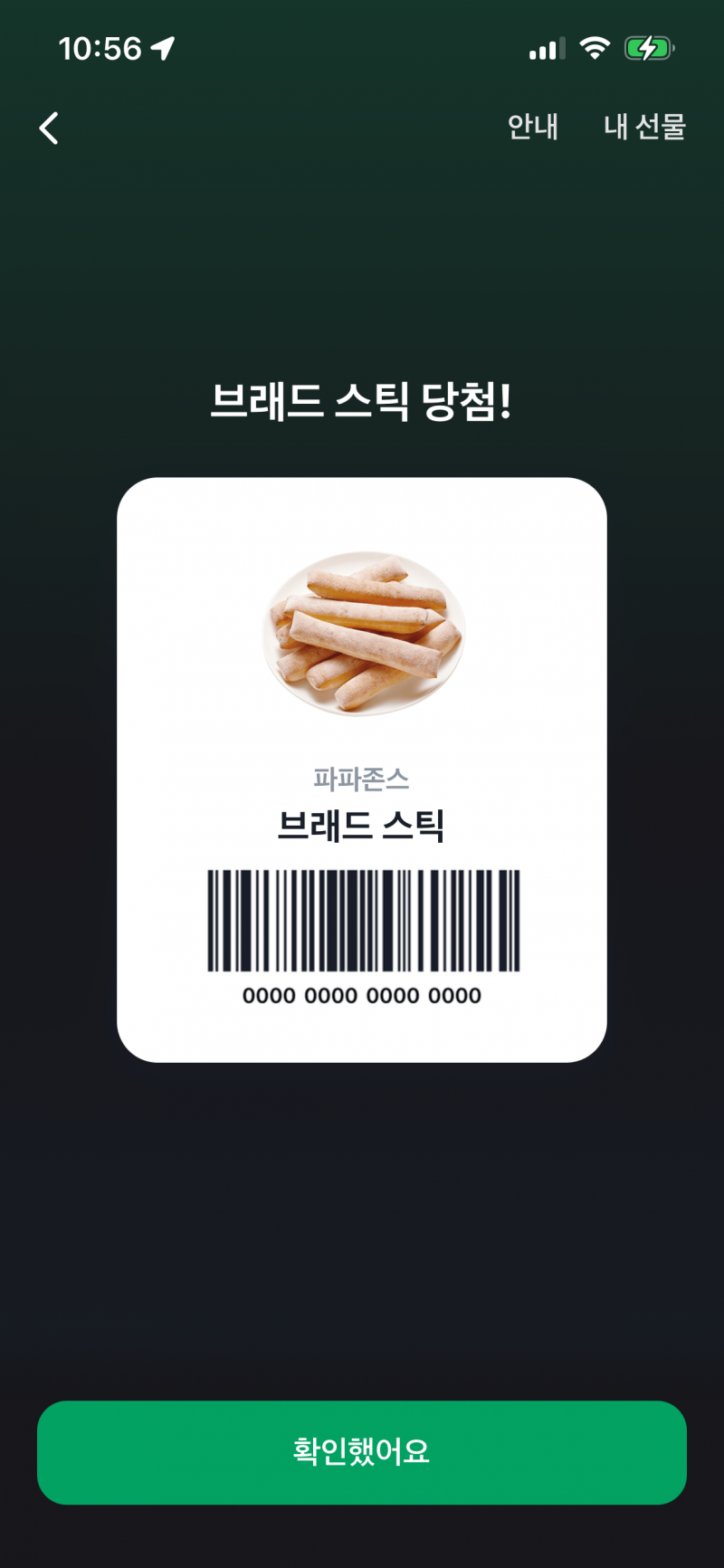Tap the 브래드 스틱 당첨 headline
The width and height of the screenshot is (724, 1568).
[x=361, y=397]
